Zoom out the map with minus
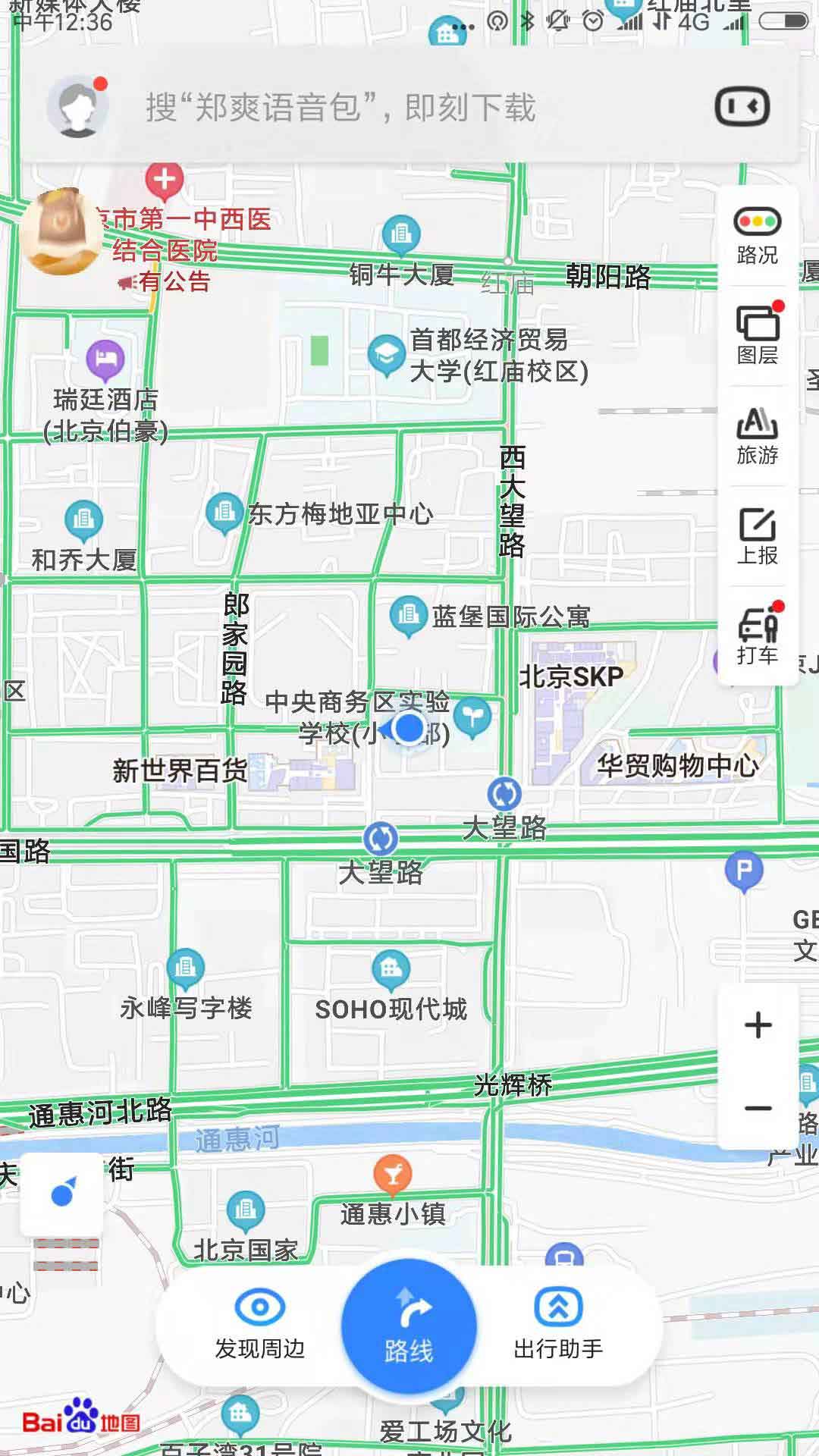 [x=758, y=1109]
